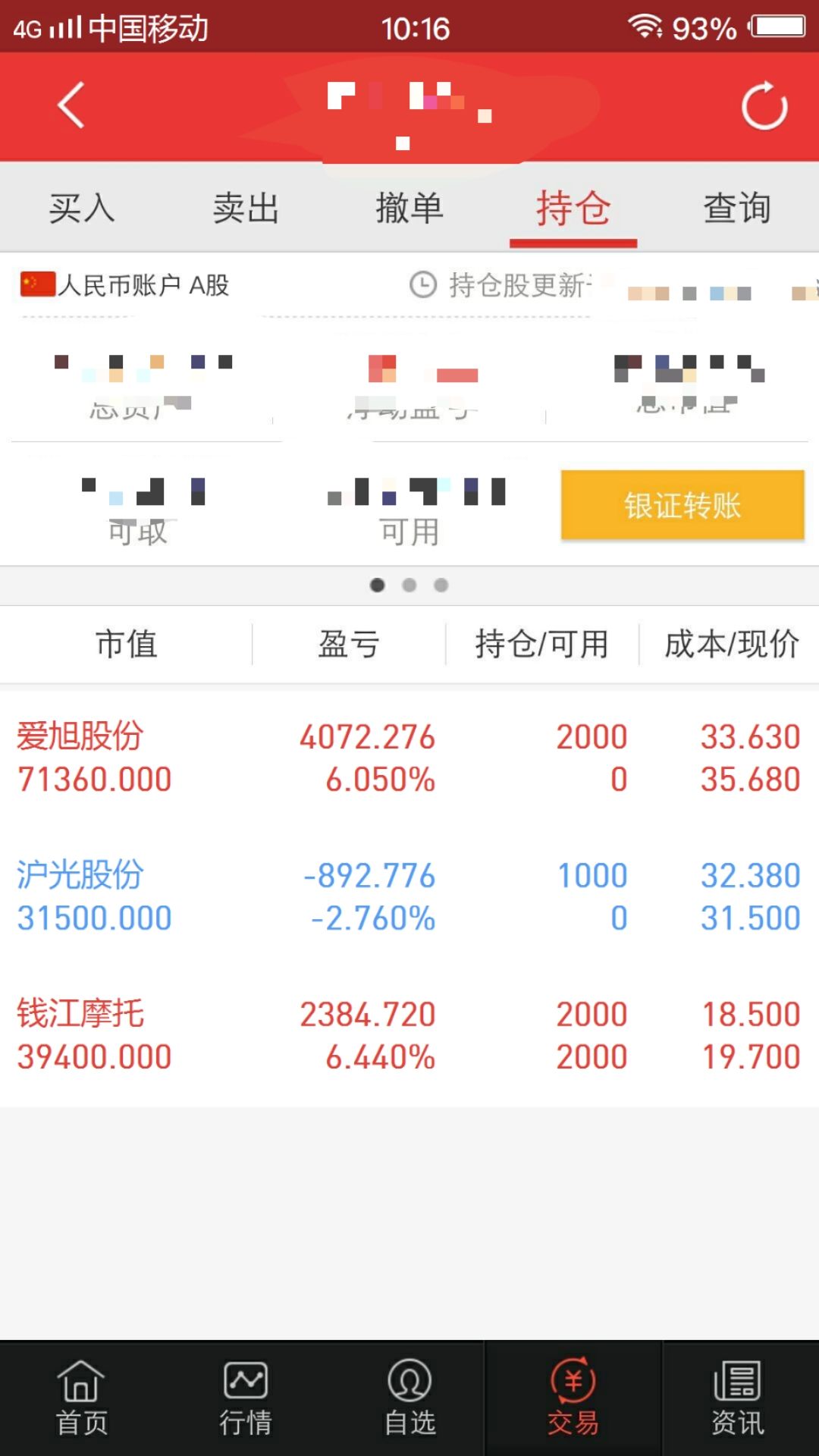The width and height of the screenshot is (819, 1456).
Task: Switch to the 卖出 tab
Action: pyautogui.click(x=246, y=208)
